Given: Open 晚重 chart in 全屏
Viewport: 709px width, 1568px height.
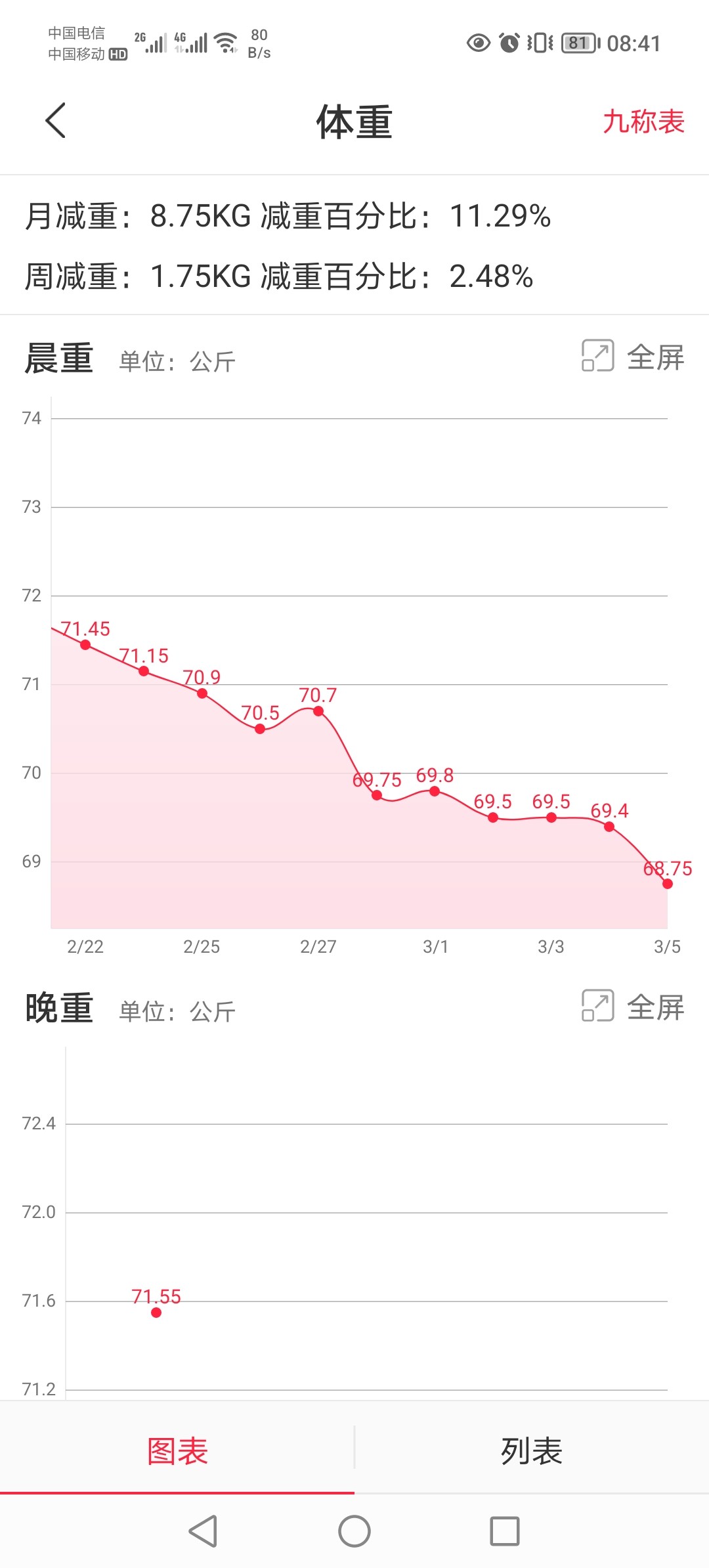Looking at the screenshot, I should pyautogui.click(x=633, y=1007).
